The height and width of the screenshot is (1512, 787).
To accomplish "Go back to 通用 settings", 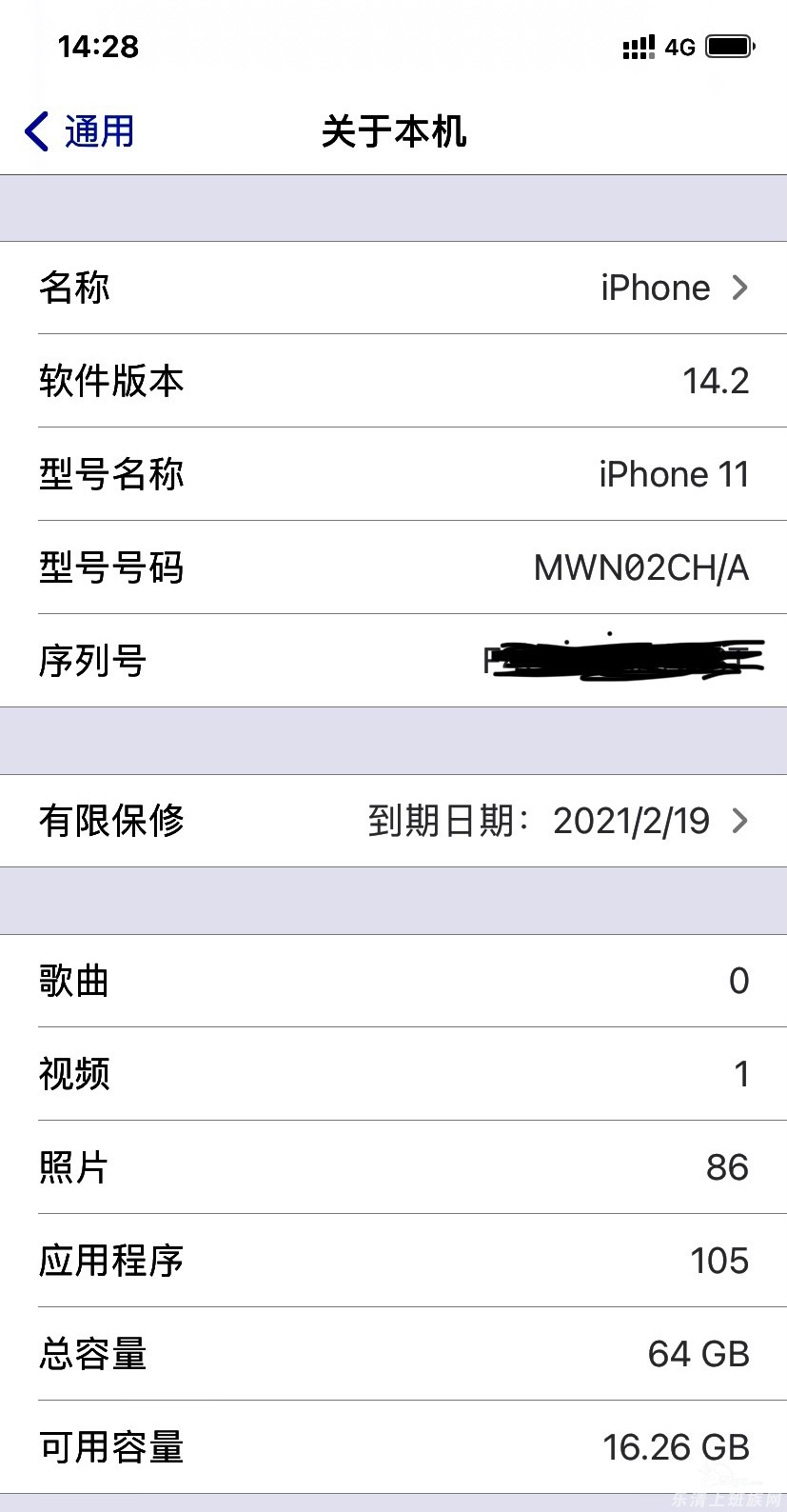I will (80, 131).
